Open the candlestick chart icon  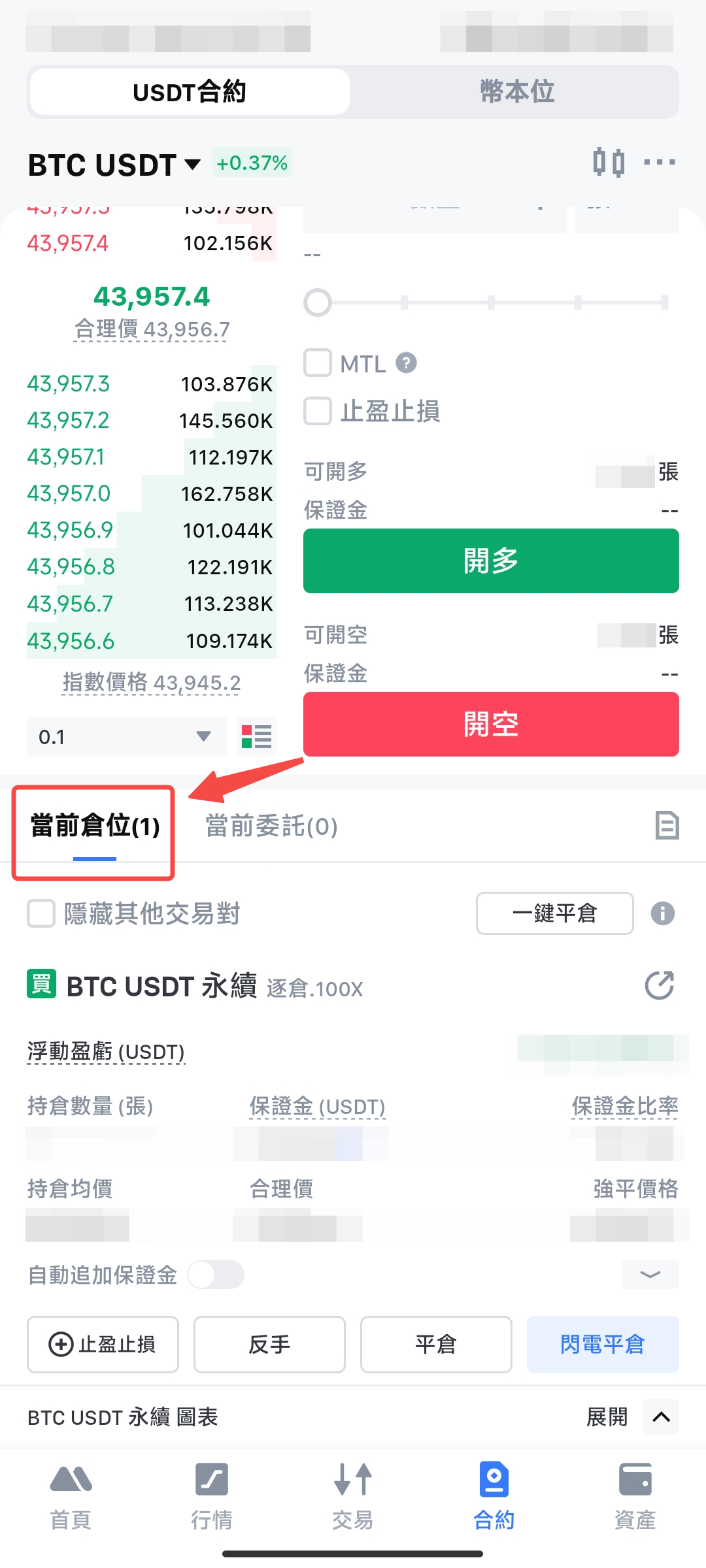tap(609, 162)
